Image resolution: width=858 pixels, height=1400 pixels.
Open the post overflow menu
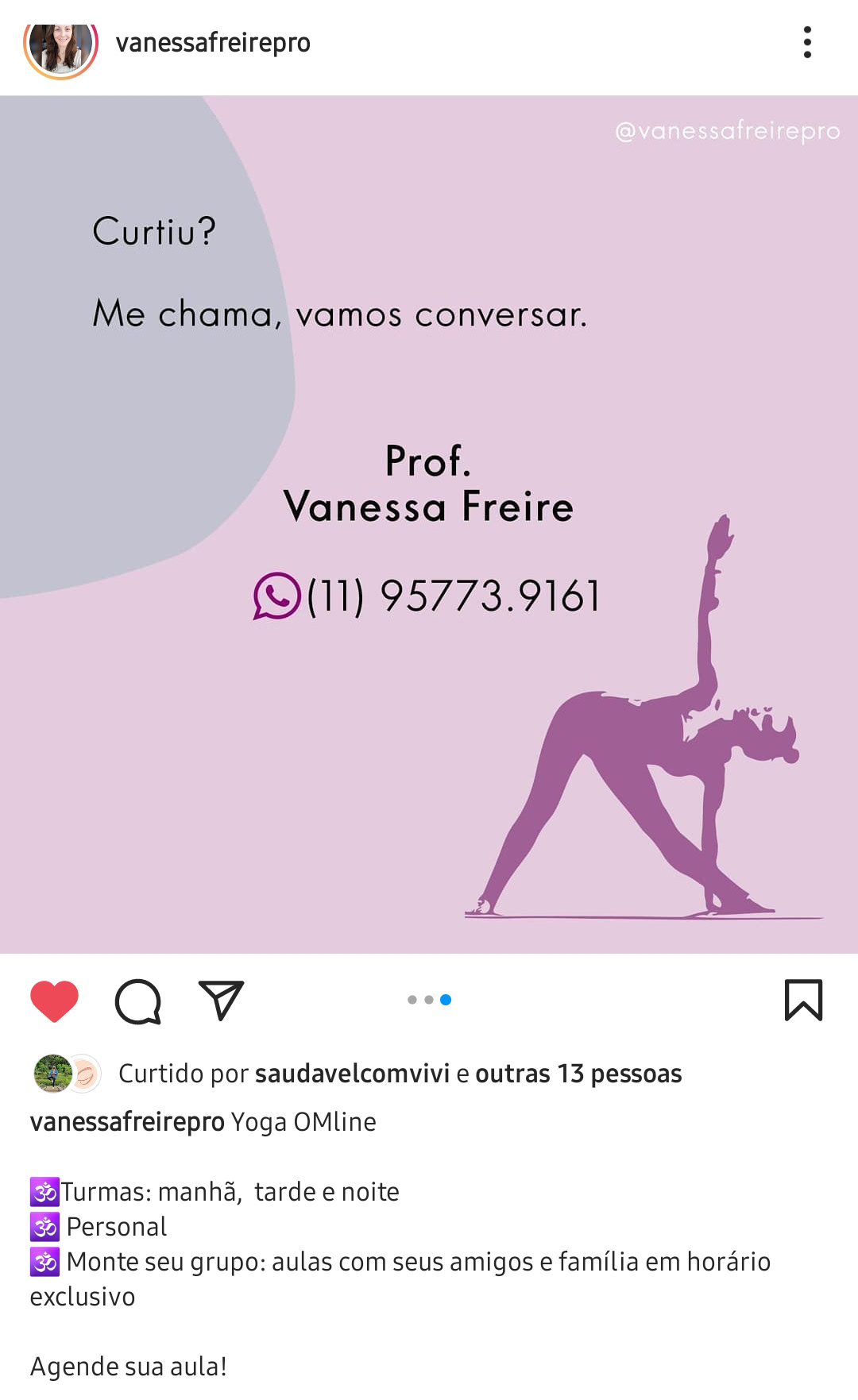807,43
